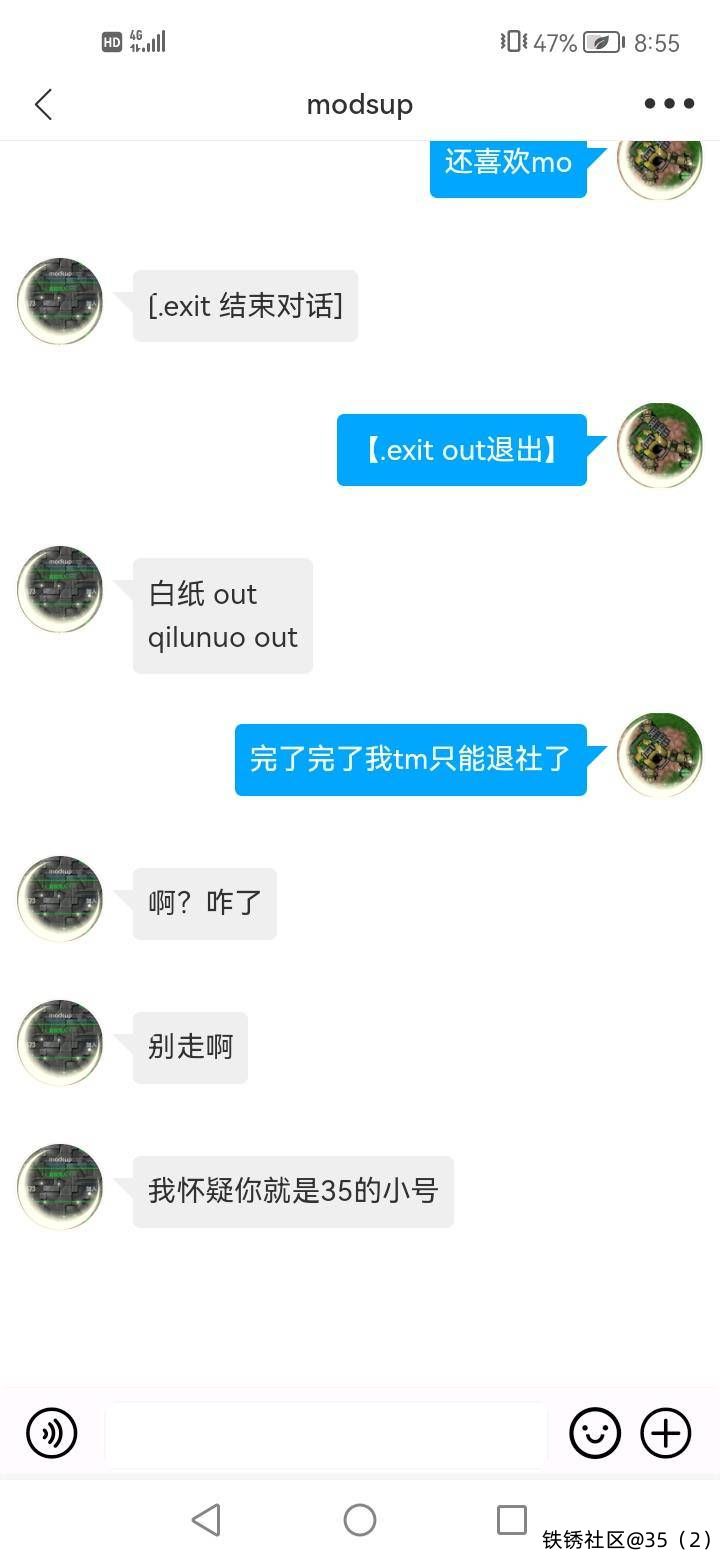This screenshot has height=1560, width=720.
Task: Open the plus attachment menu
Action: tap(666, 1433)
